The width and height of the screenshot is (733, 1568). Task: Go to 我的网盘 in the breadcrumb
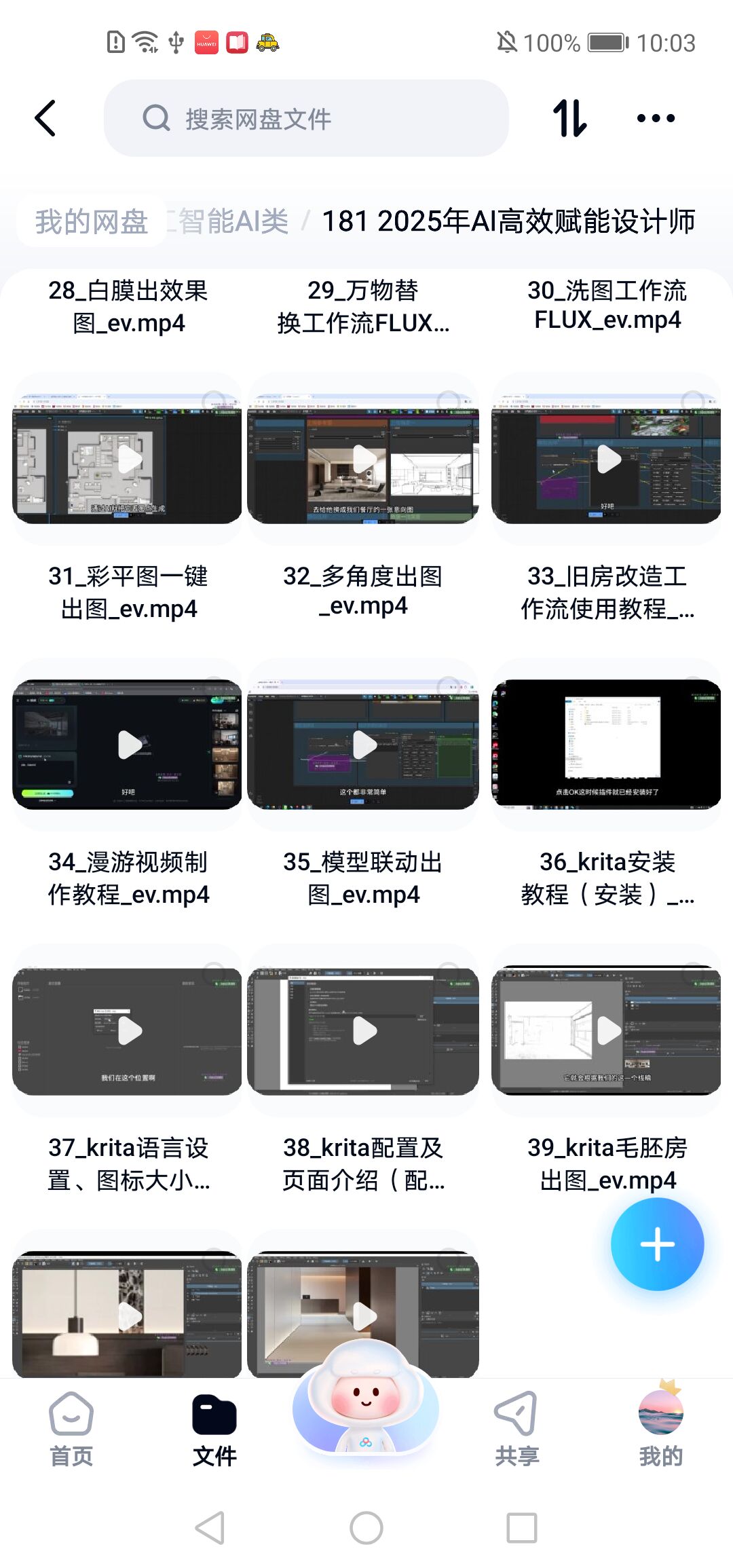tap(91, 221)
